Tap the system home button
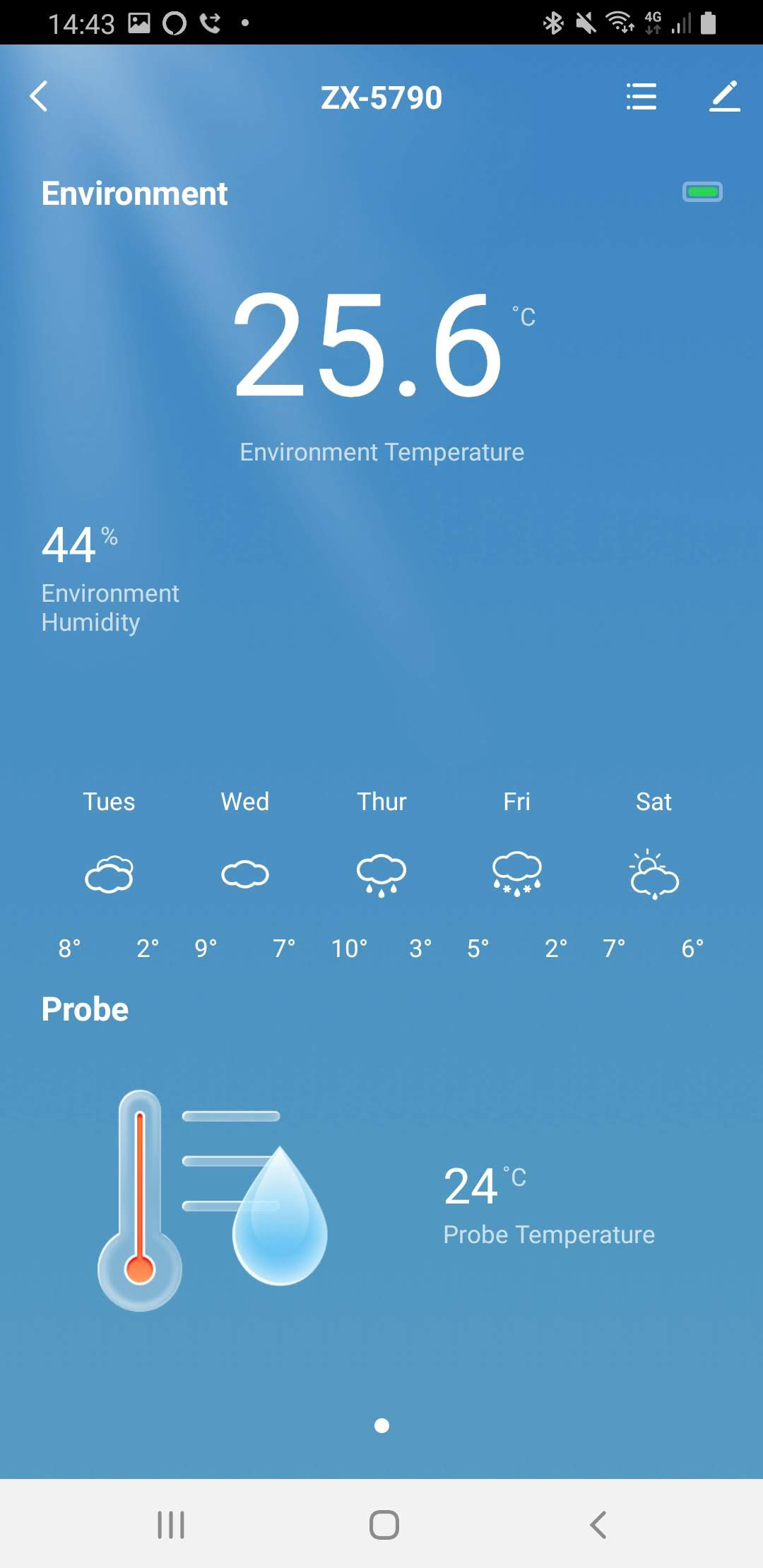The height and width of the screenshot is (1568, 763). point(384,1524)
